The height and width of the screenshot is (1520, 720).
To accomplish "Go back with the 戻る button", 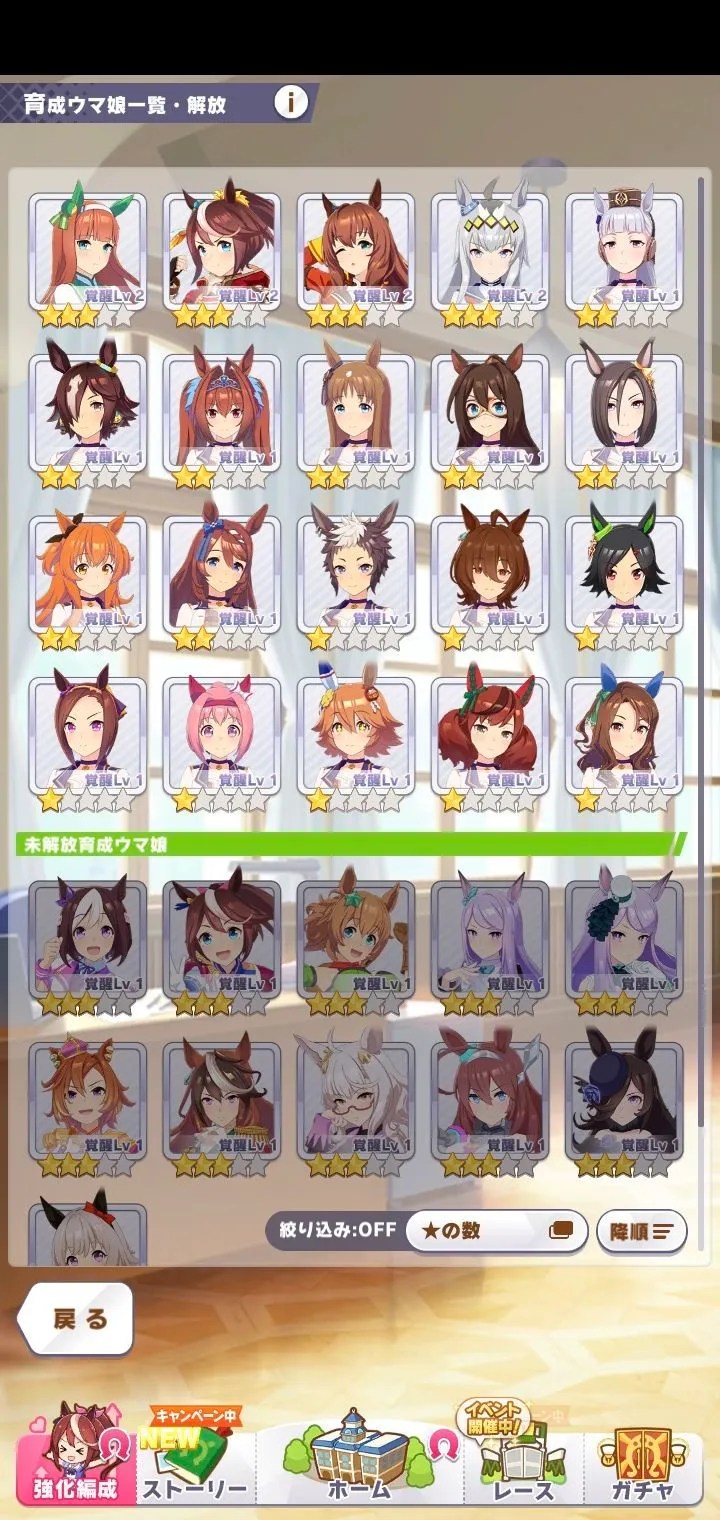I will 76,1318.
